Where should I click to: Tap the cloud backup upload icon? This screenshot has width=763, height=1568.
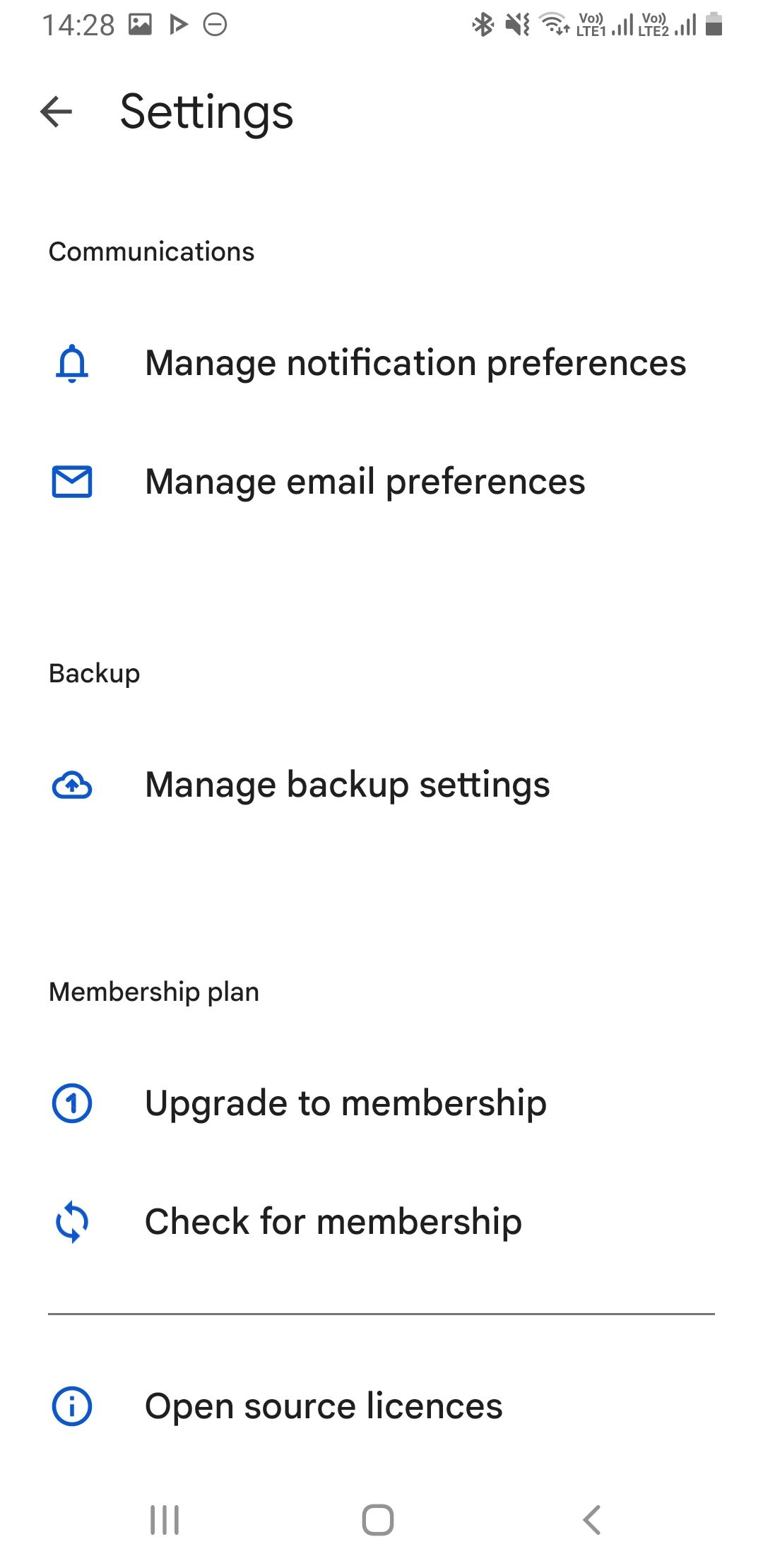coord(71,785)
